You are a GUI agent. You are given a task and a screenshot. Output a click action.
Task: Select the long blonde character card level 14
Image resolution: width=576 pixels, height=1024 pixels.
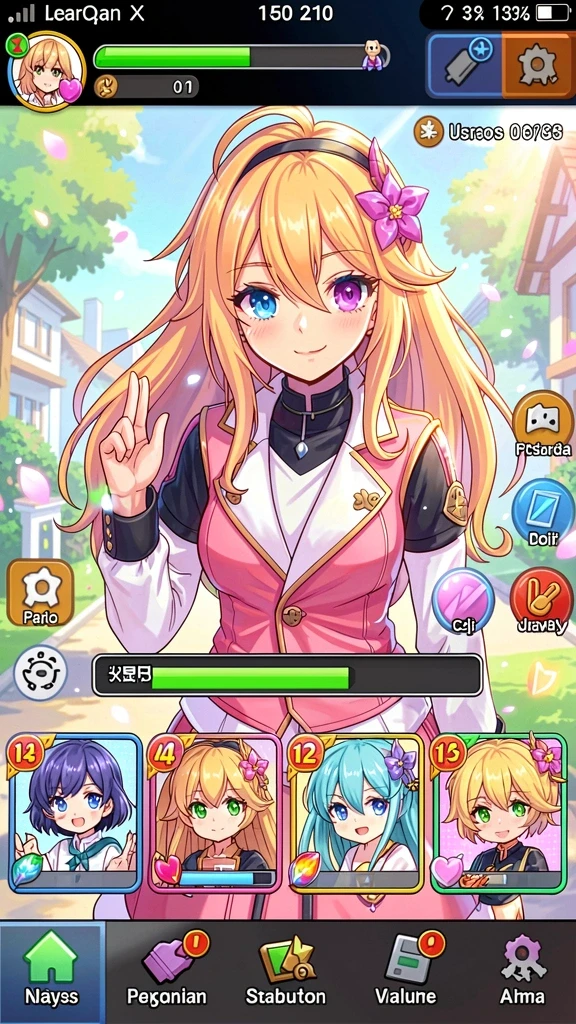(215, 813)
